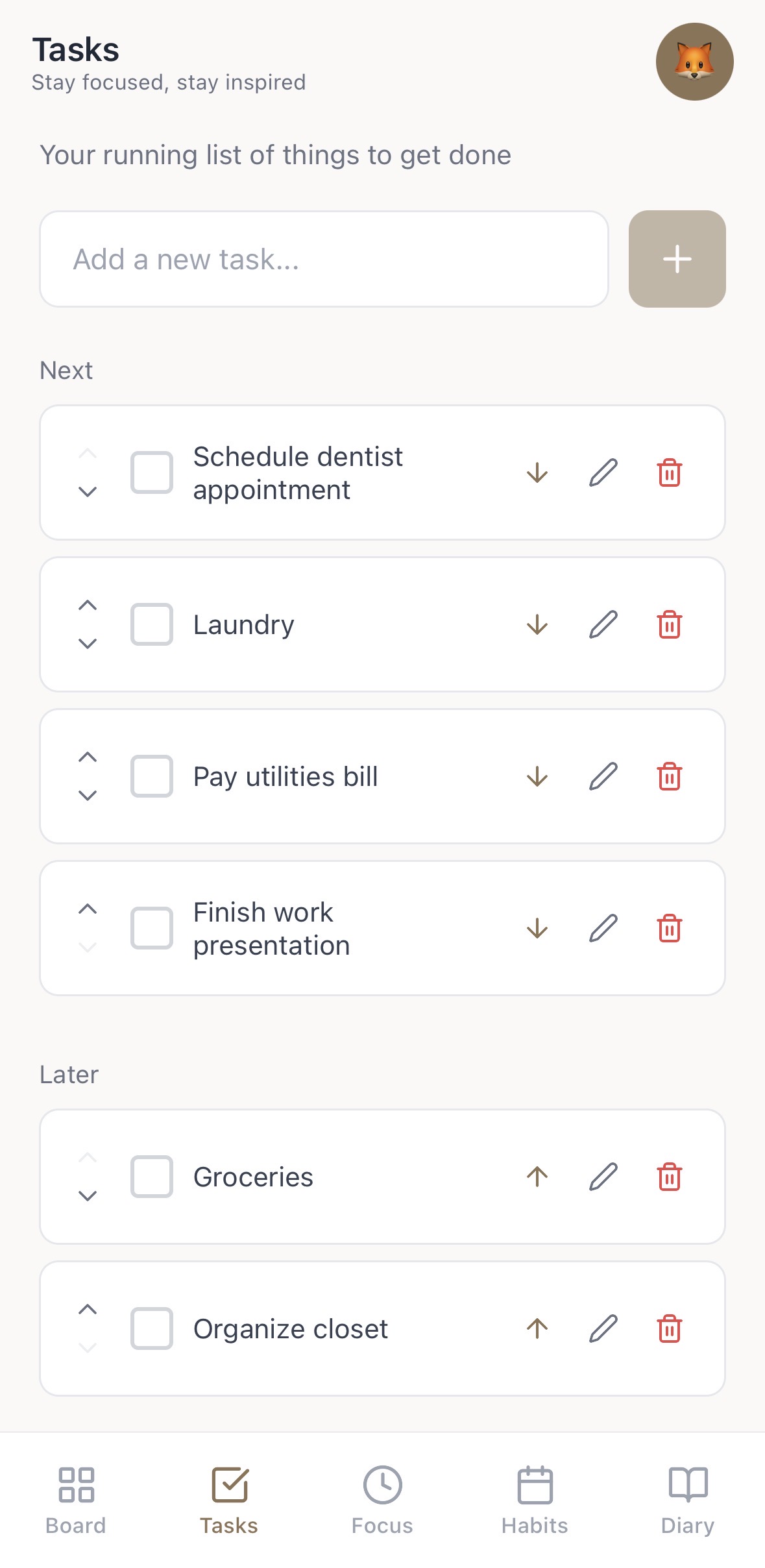
Task: Edit the Groceries task
Action: pos(602,1177)
